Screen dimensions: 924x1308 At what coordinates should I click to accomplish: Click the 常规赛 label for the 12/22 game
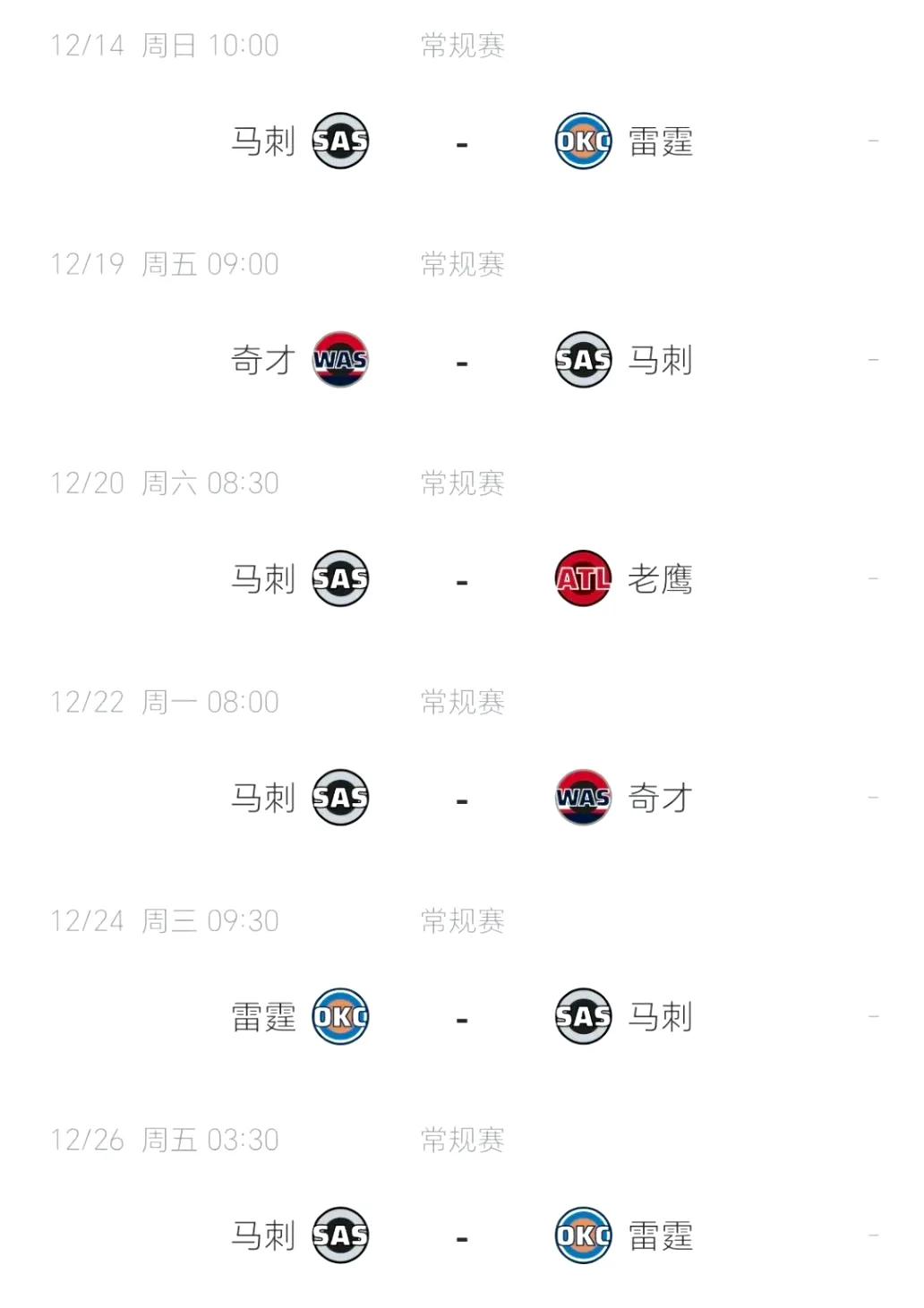462,703
